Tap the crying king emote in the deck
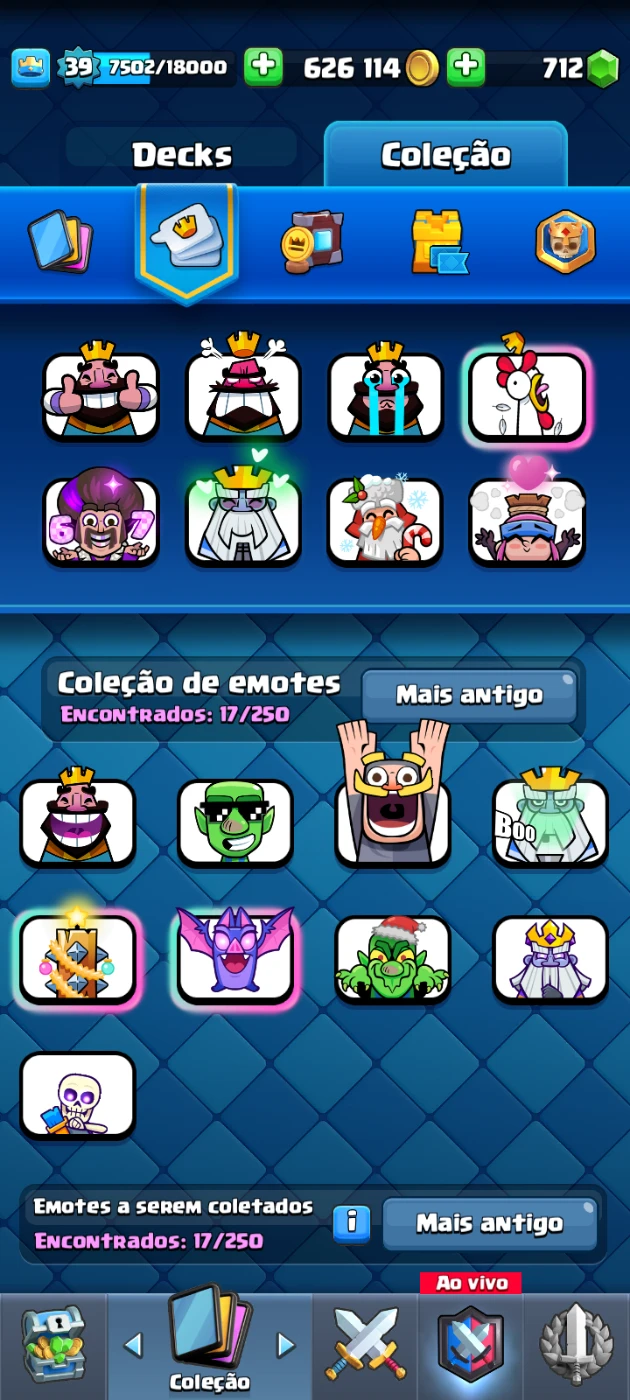The height and width of the screenshot is (1400, 630). point(386,395)
